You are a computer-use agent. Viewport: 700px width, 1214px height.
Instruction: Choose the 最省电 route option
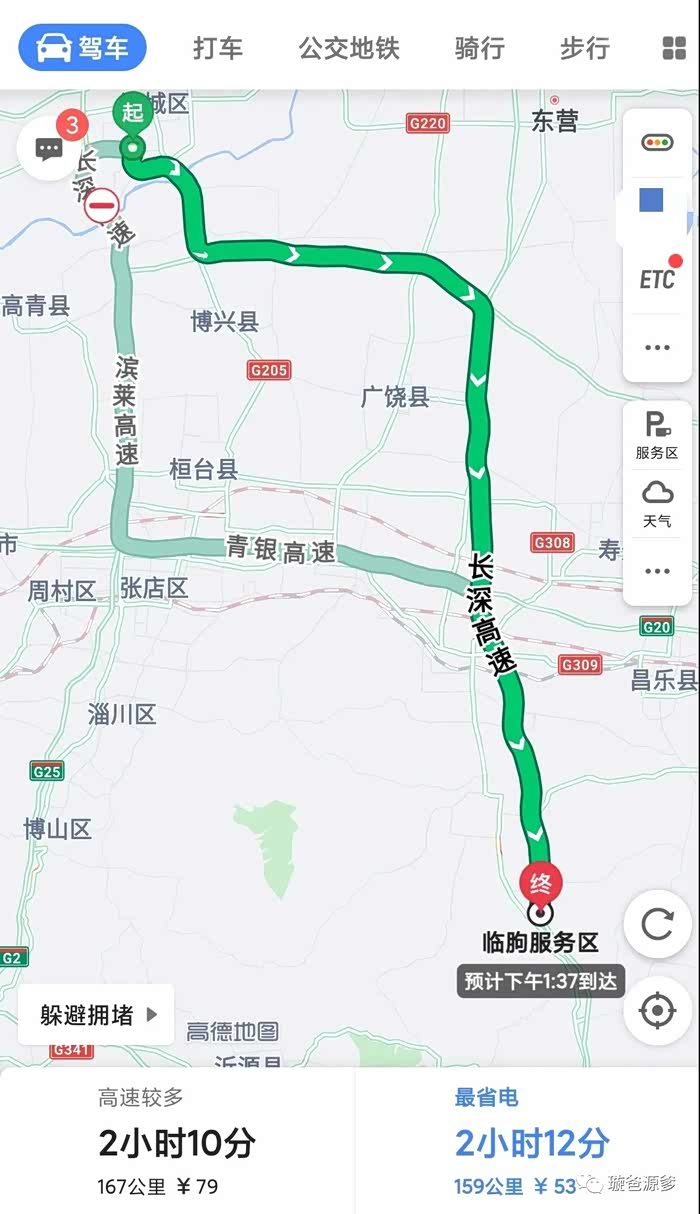coord(528,1142)
